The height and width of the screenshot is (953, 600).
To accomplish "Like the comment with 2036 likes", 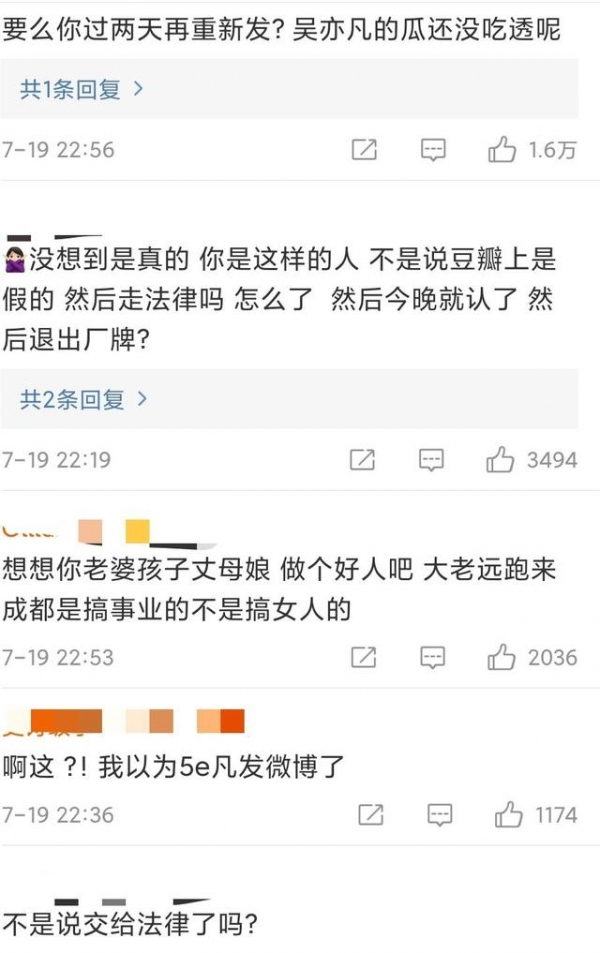I will [501, 657].
